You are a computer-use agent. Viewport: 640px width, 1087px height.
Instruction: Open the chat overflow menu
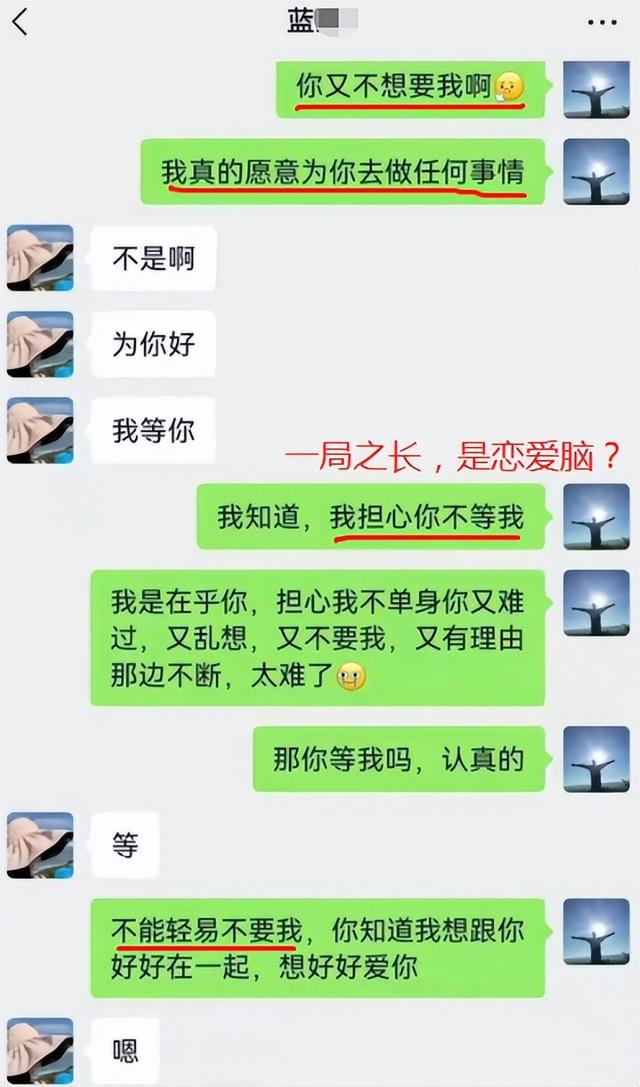point(602,22)
